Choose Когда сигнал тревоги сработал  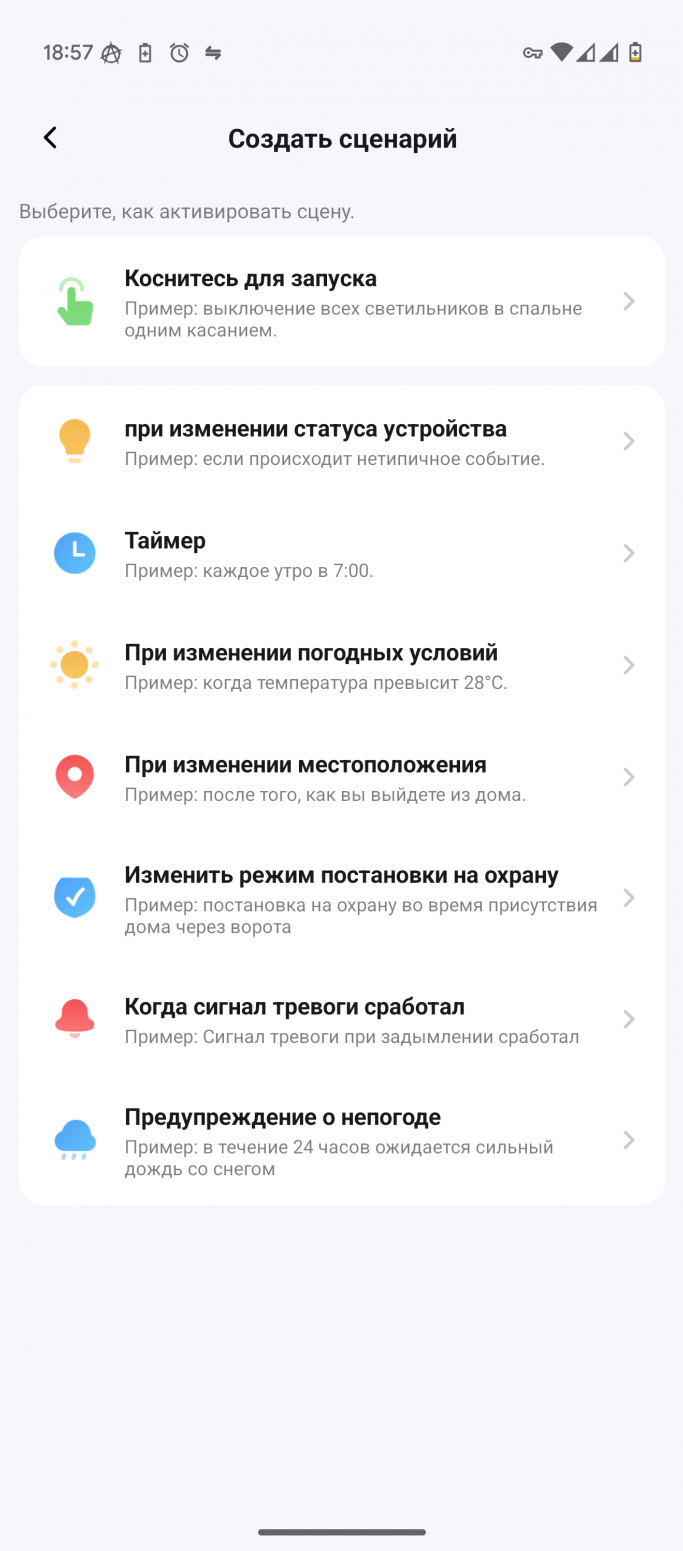pyautogui.click(x=342, y=1019)
